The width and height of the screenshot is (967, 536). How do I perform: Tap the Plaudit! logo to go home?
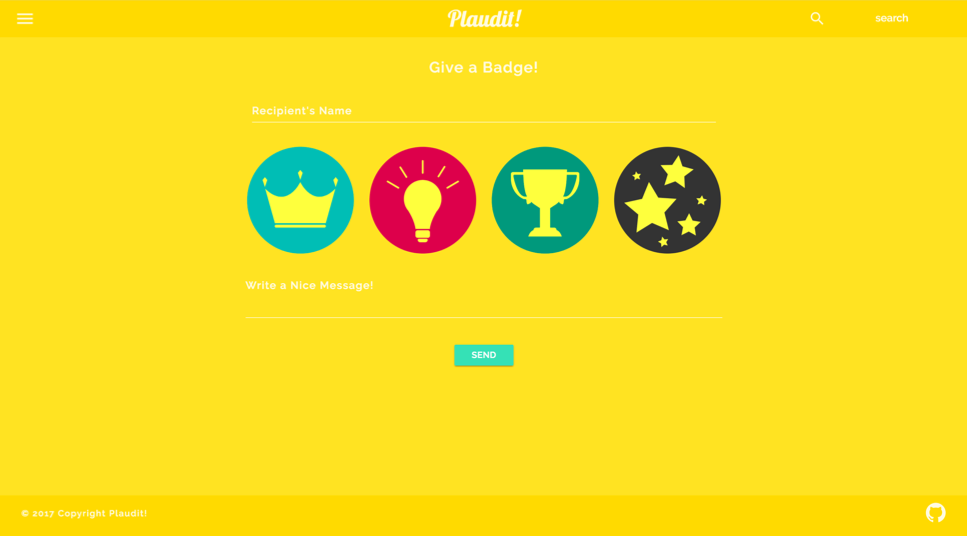coord(484,18)
